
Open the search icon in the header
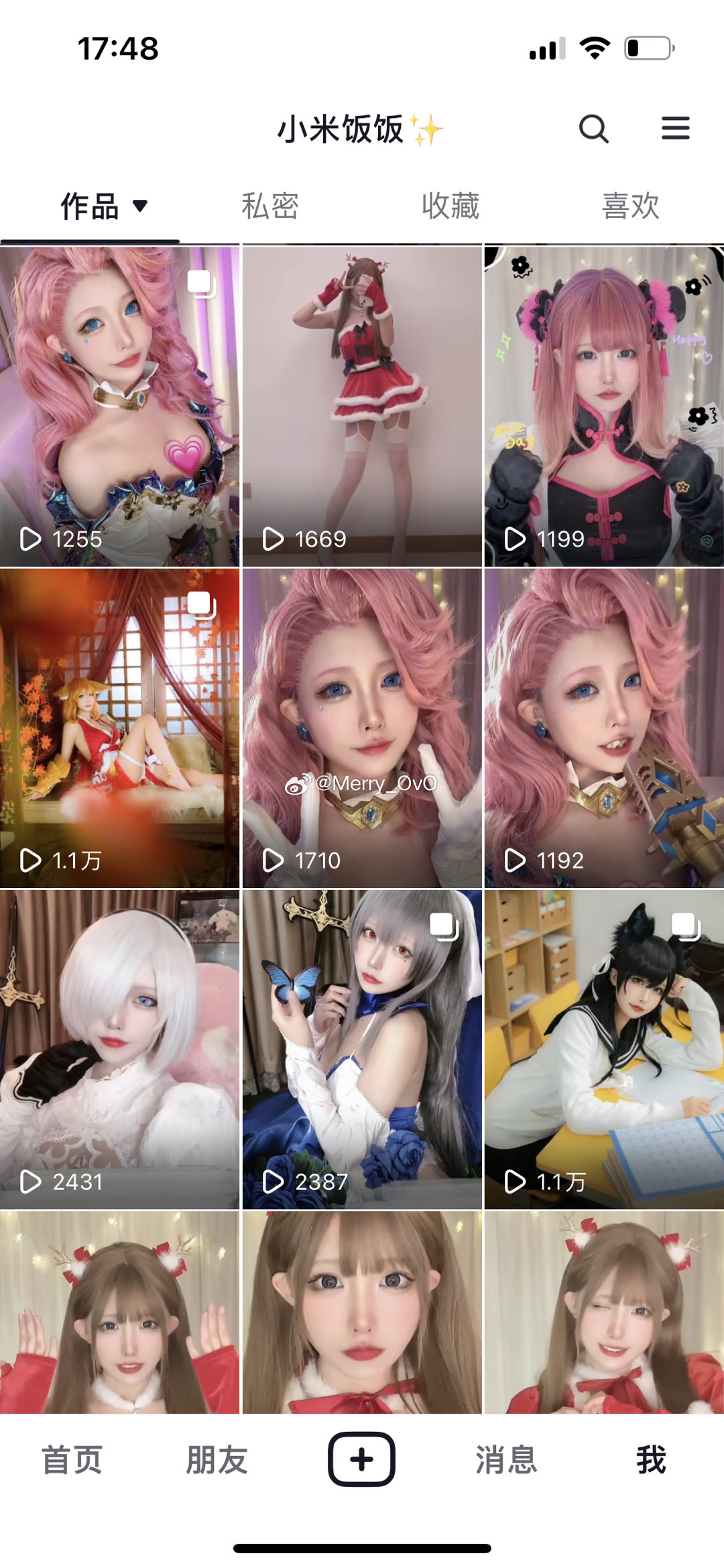coord(593,128)
